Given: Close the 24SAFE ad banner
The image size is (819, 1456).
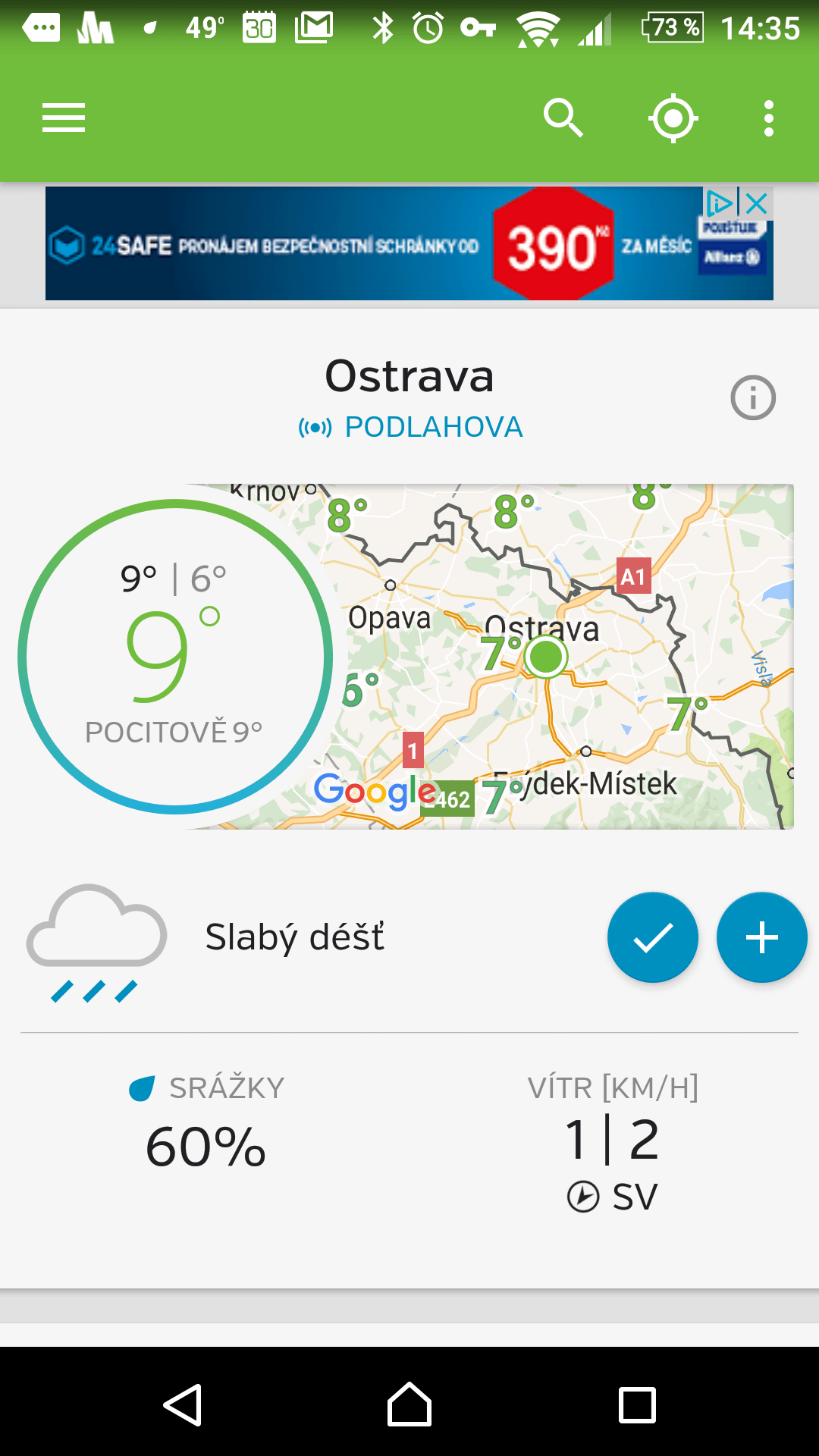Looking at the screenshot, I should pyautogui.click(x=757, y=203).
